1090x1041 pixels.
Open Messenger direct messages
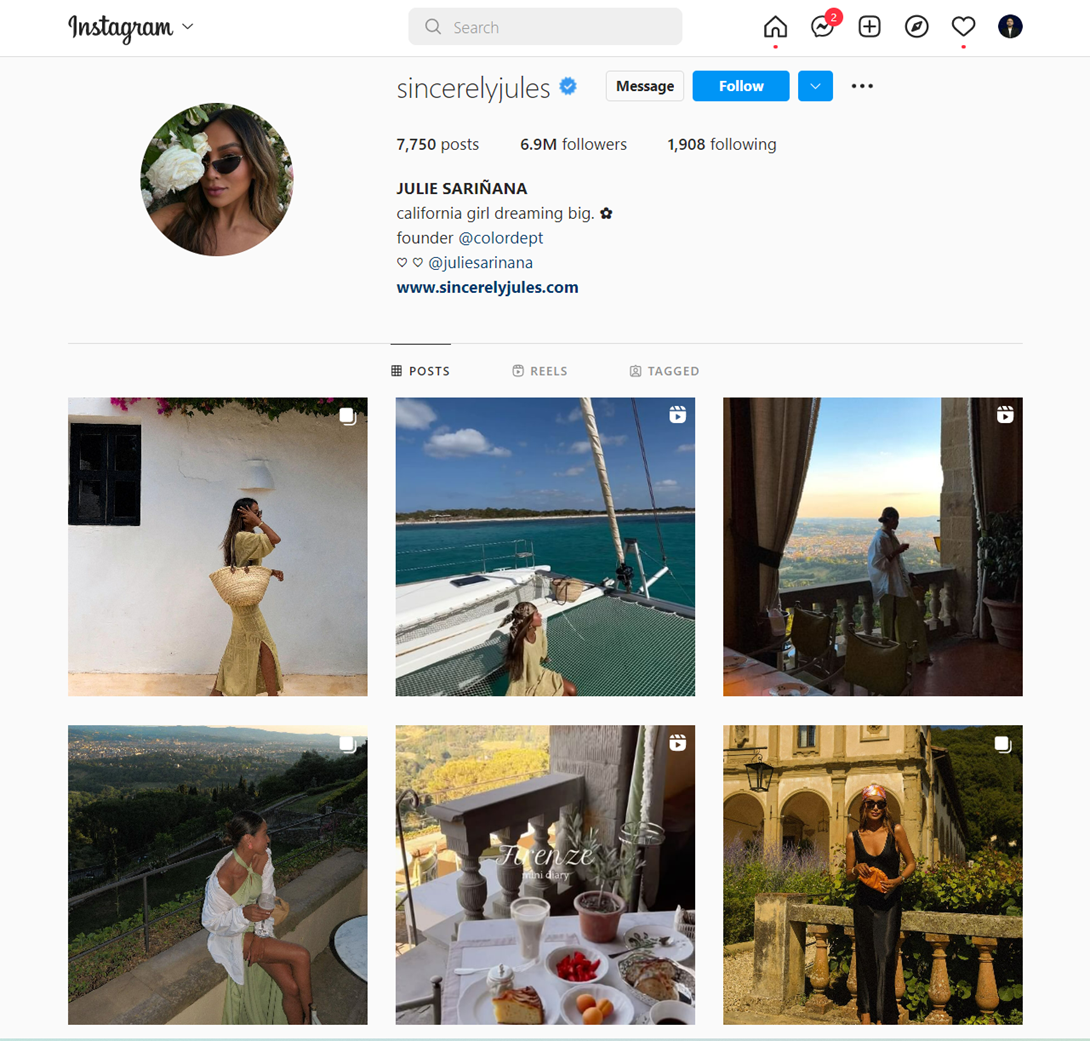(822, 27)
